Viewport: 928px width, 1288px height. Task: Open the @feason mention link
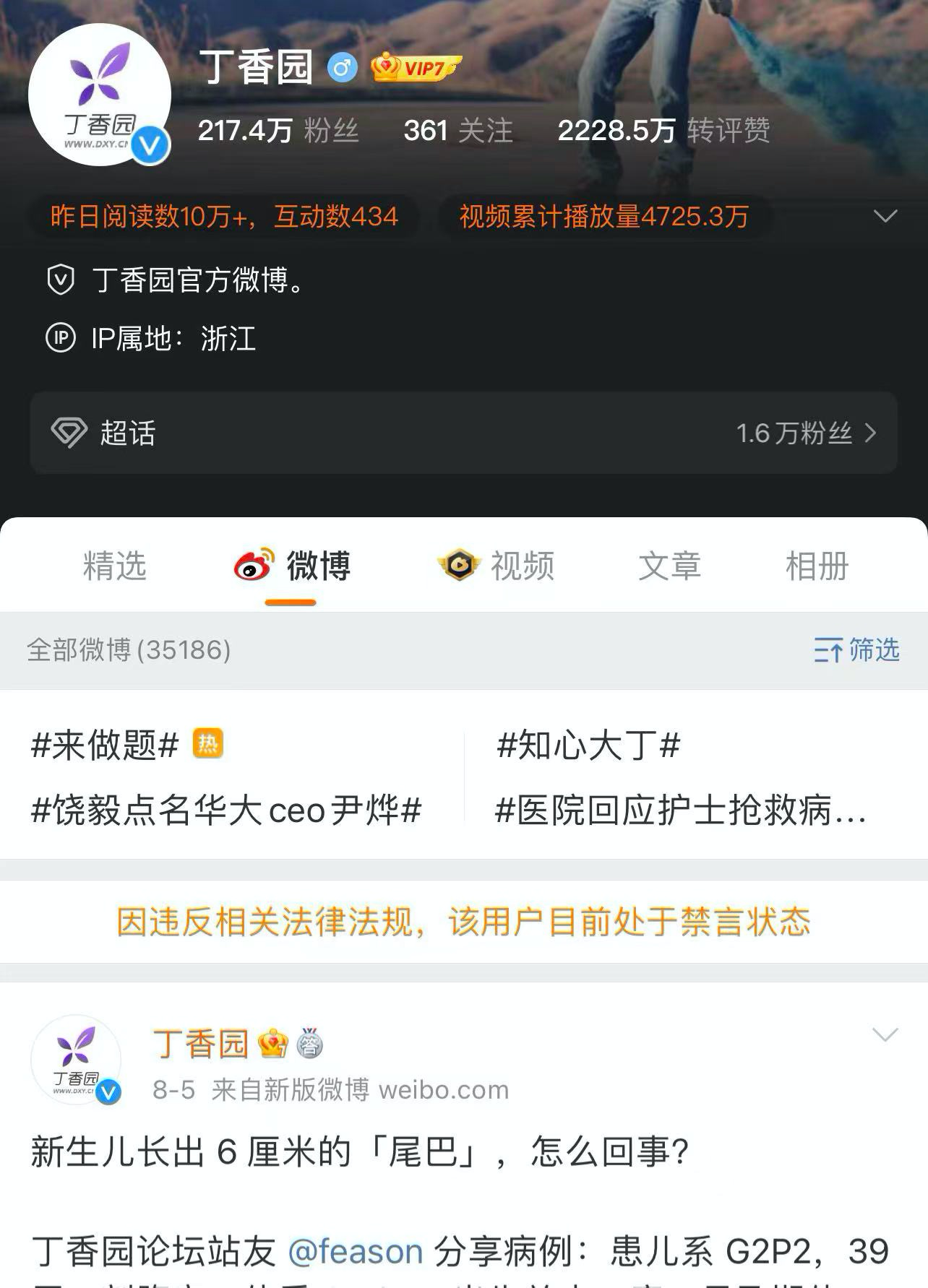pyautogui.click(x=355, y=1251)
